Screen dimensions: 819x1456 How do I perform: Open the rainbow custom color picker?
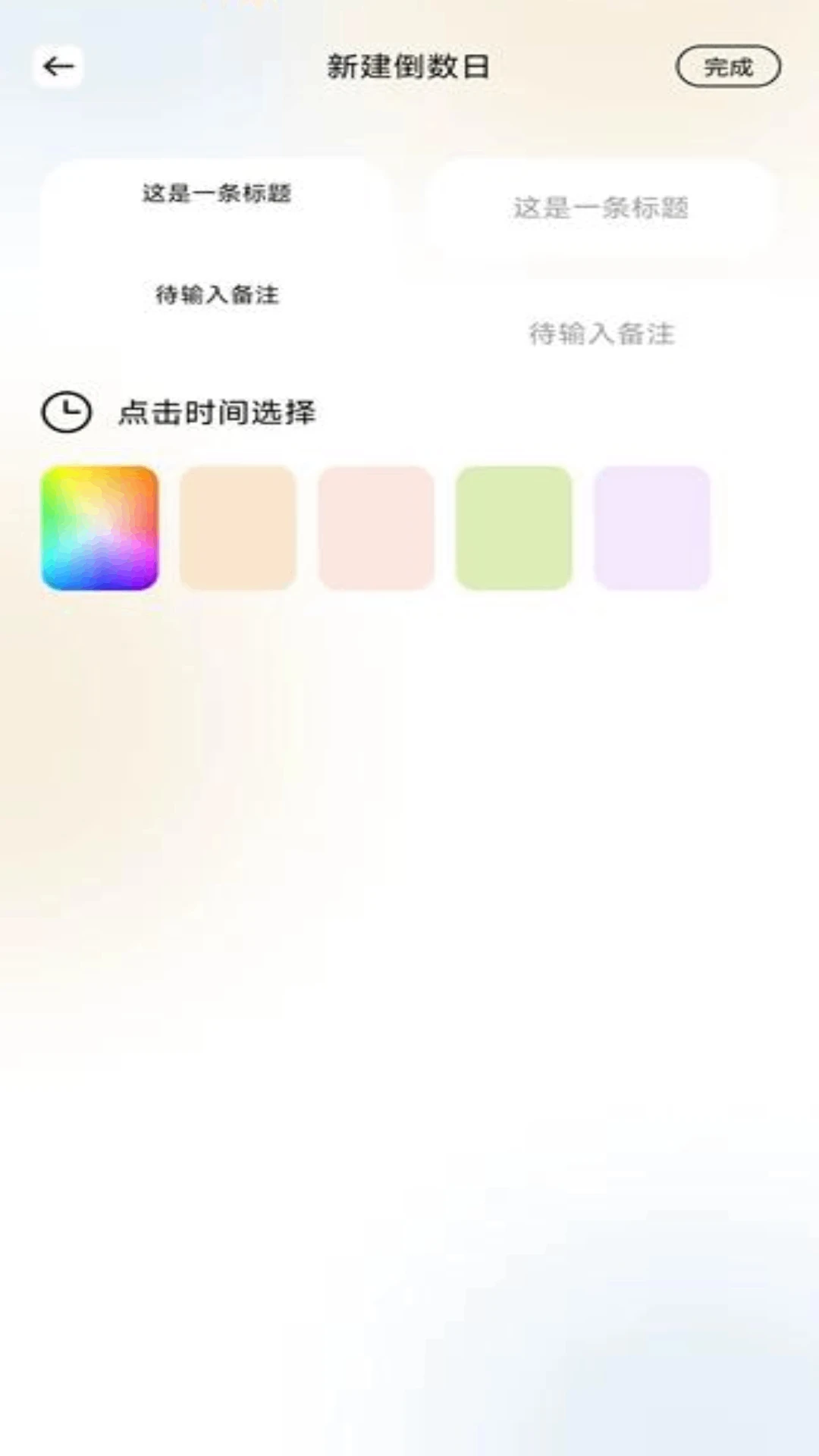(x=99, y=528)
